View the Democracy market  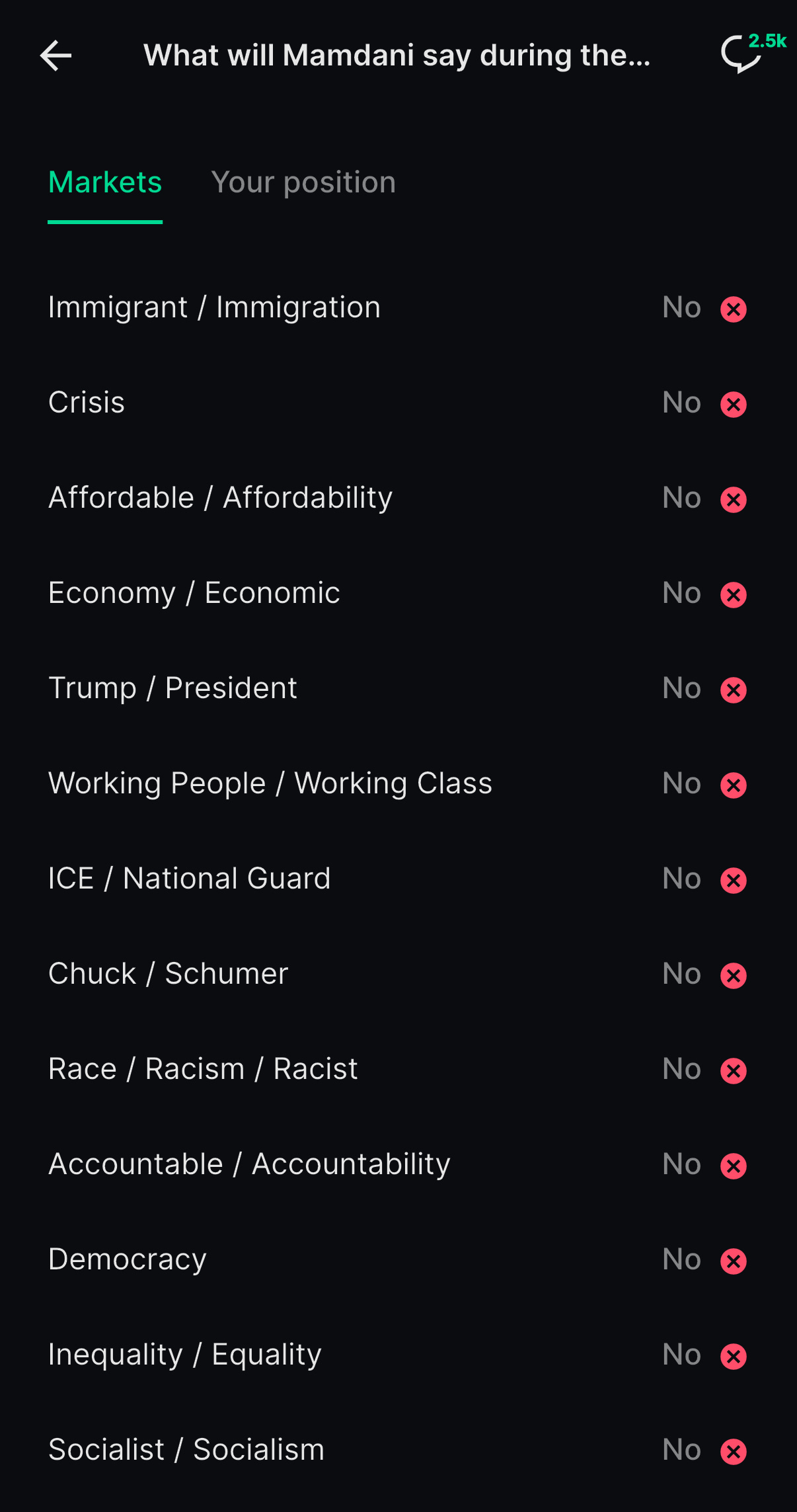(128, 1259)
